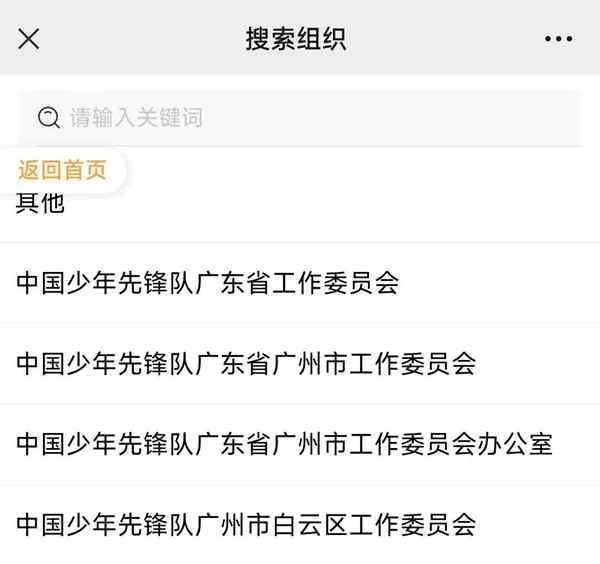The image size is (600, 564).
Task: Select 中国少年先锋队广东省广州市工作委员会
Action: [x=246, y=363]
